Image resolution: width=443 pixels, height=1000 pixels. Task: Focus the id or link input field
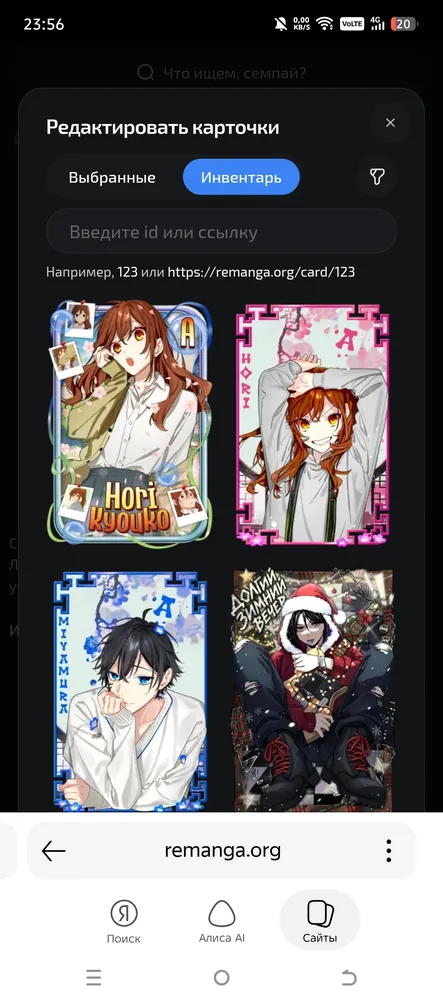(x=221, y=232)
